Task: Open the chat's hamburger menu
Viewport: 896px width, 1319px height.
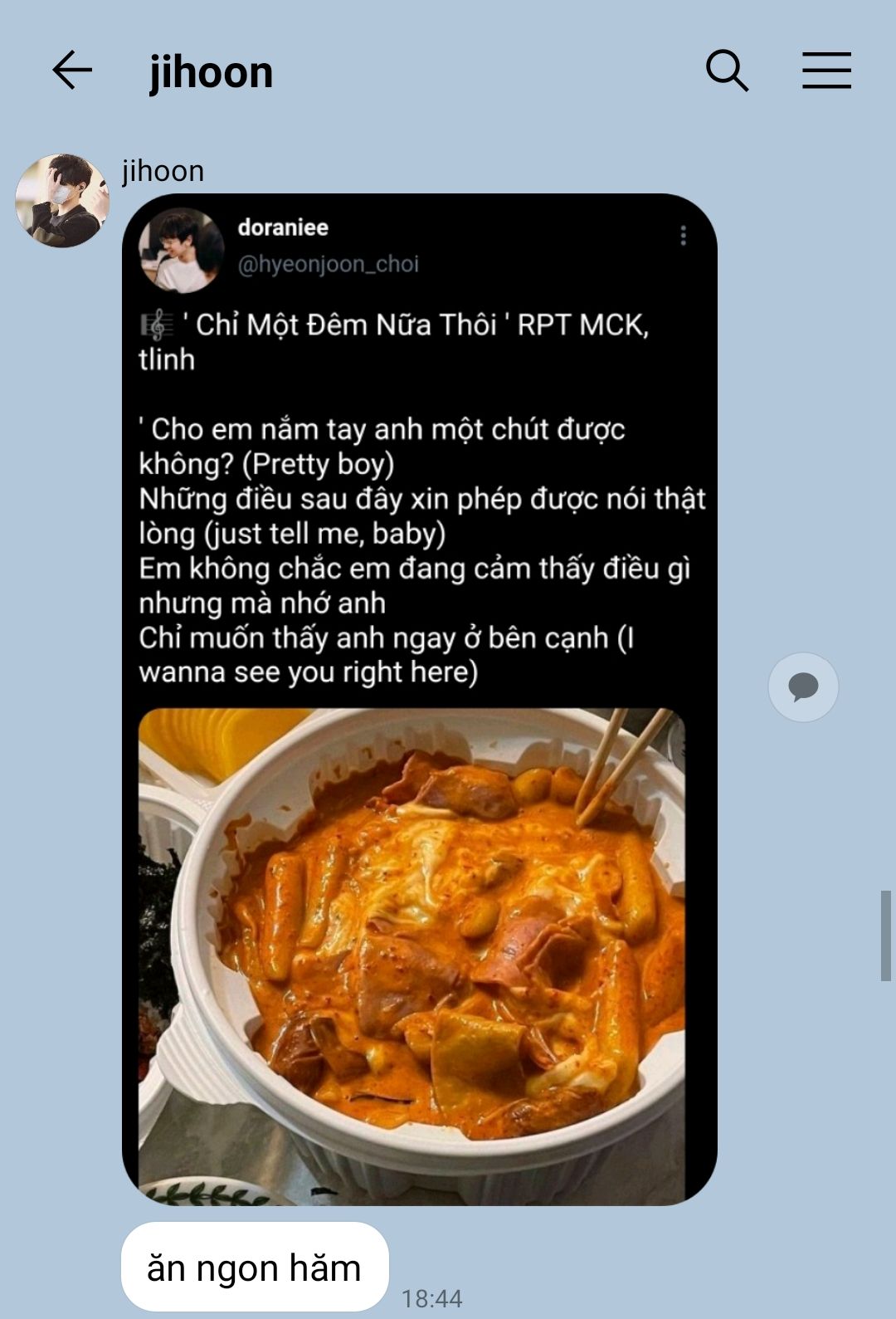Action: coord(826,70)
